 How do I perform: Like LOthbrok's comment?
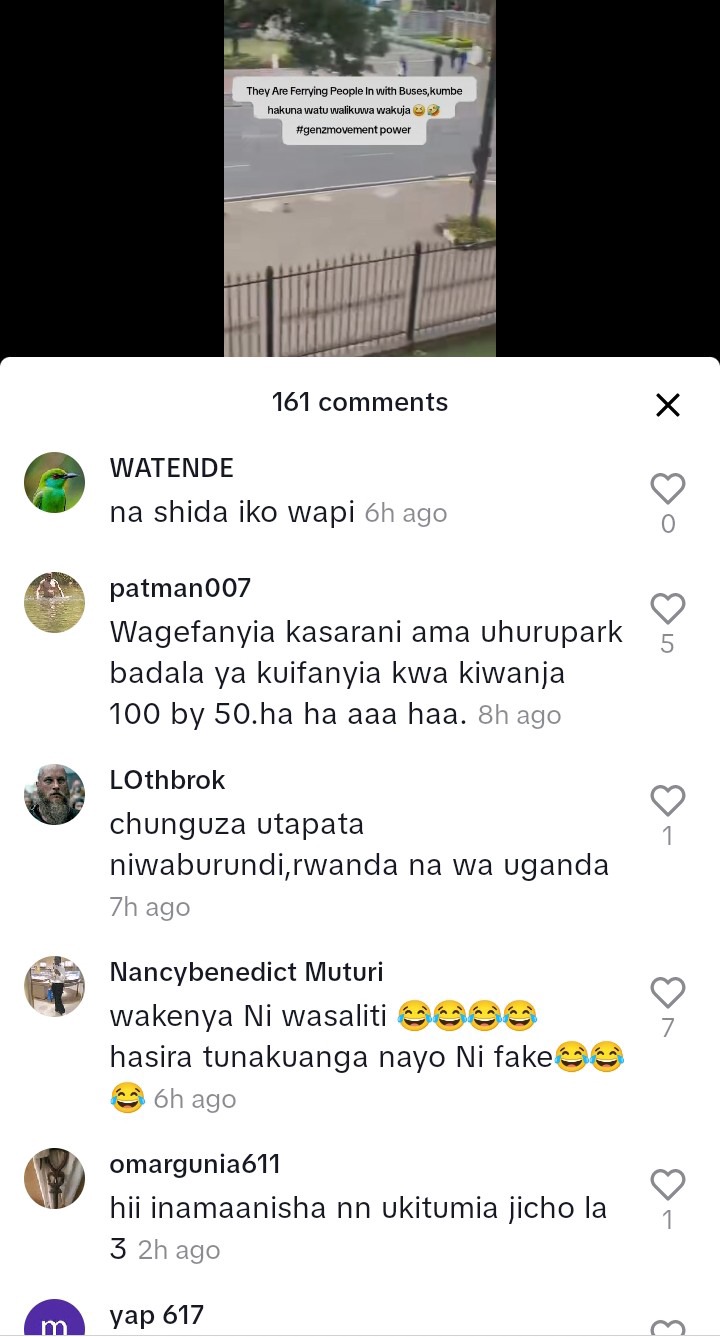coord(668,801)
